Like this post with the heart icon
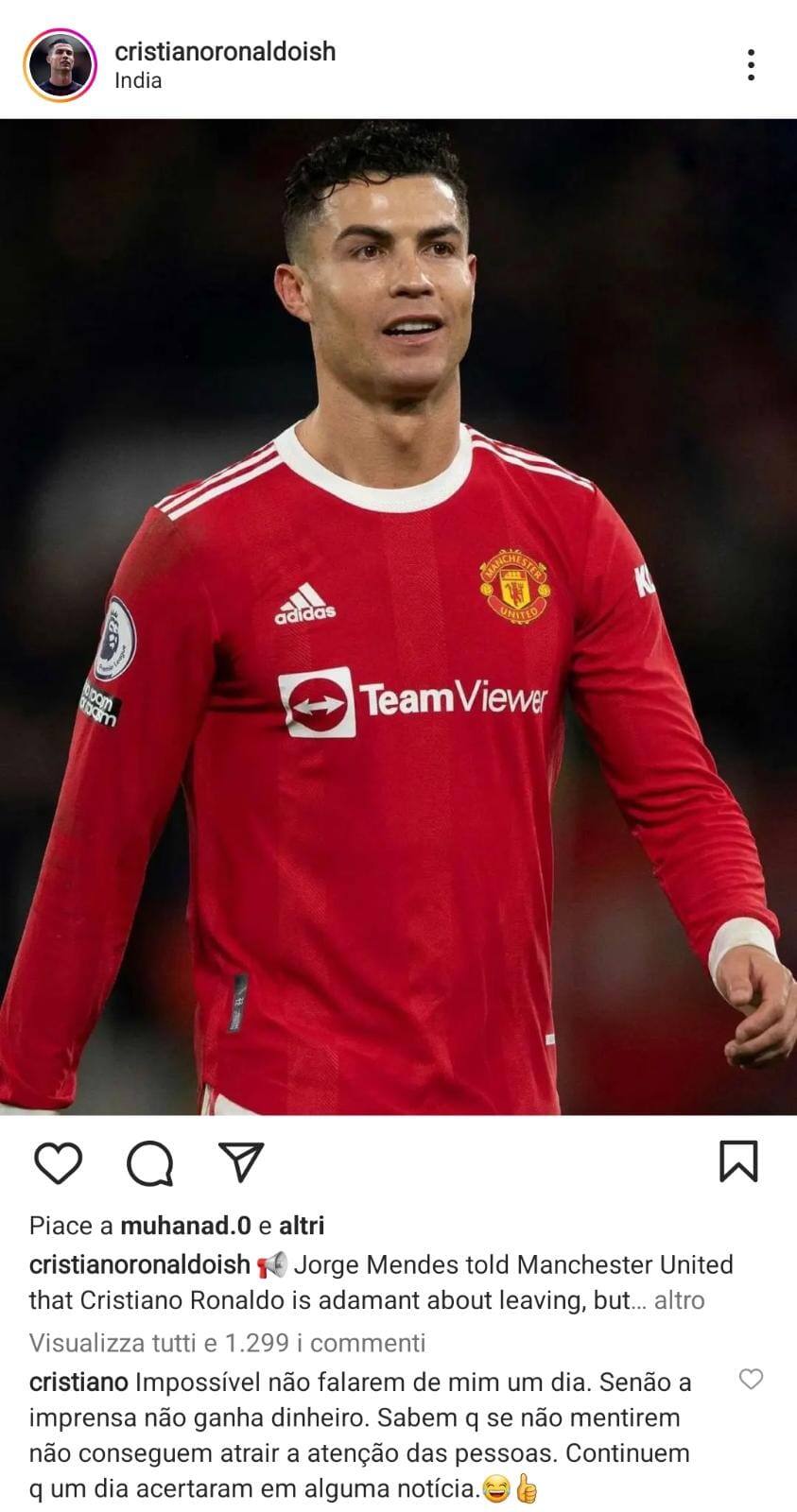Screen dimensions: 797x1512 click(x=58, y=1162)
